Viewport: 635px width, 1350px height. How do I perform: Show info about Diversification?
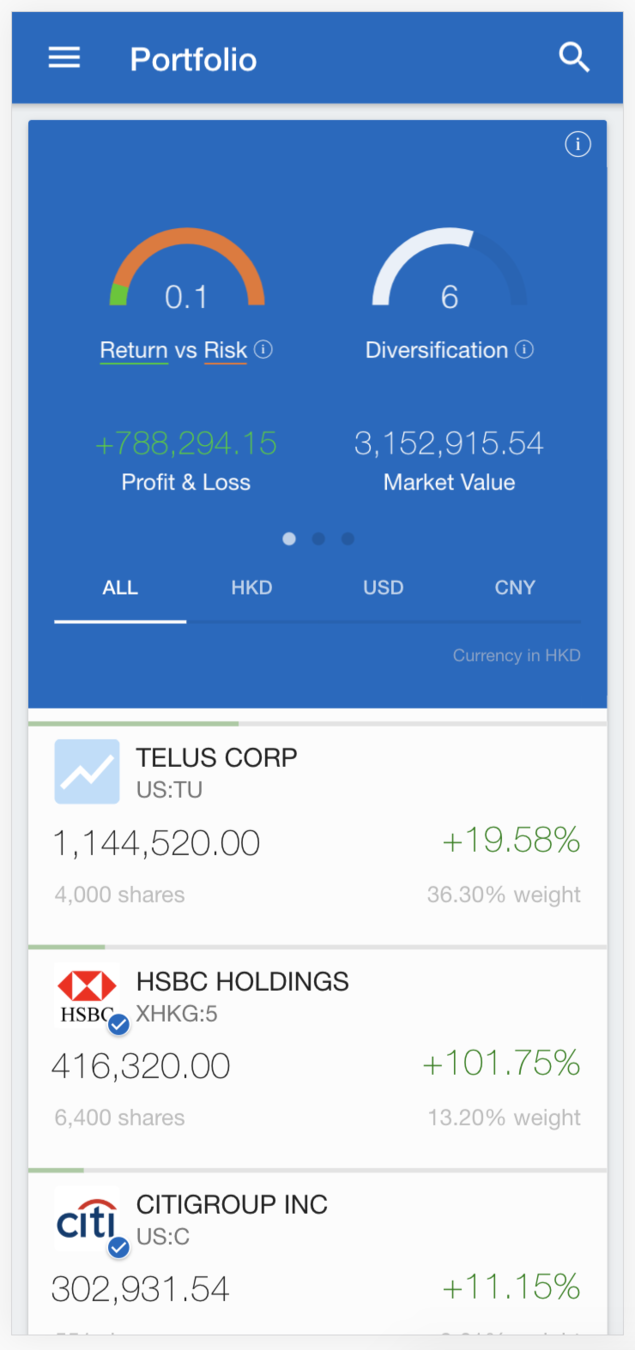click(x=524, y=350)
